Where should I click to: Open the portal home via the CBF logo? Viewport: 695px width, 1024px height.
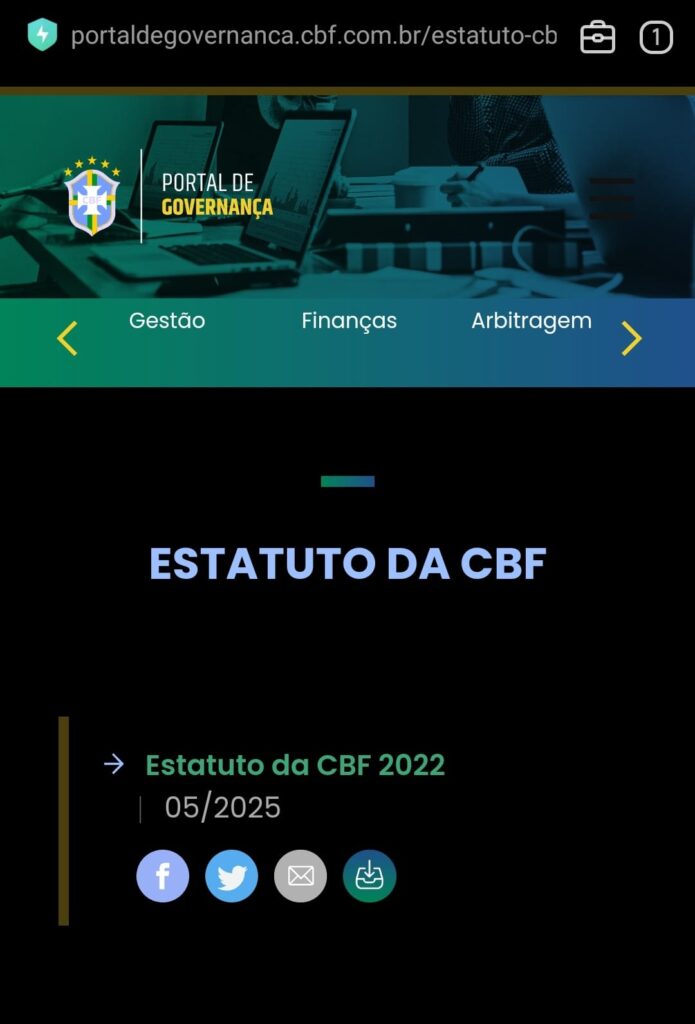tap(92, 196)
